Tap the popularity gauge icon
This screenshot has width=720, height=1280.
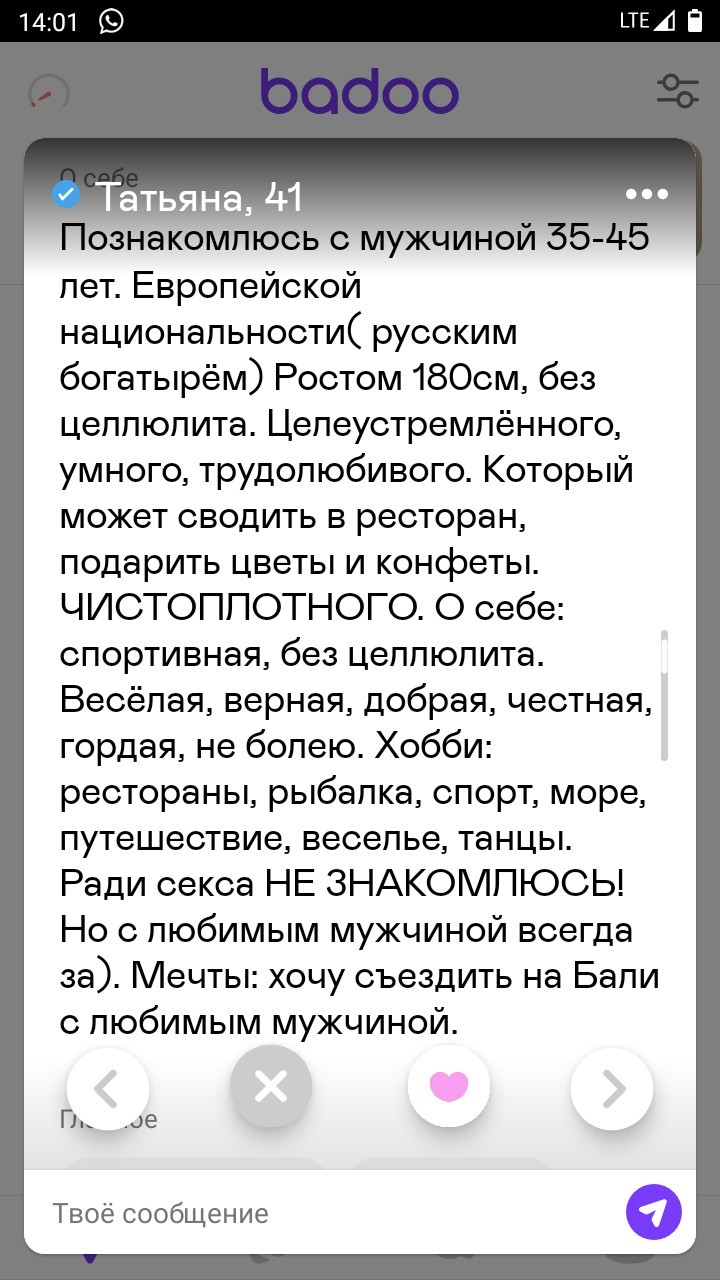coord(48,93)
